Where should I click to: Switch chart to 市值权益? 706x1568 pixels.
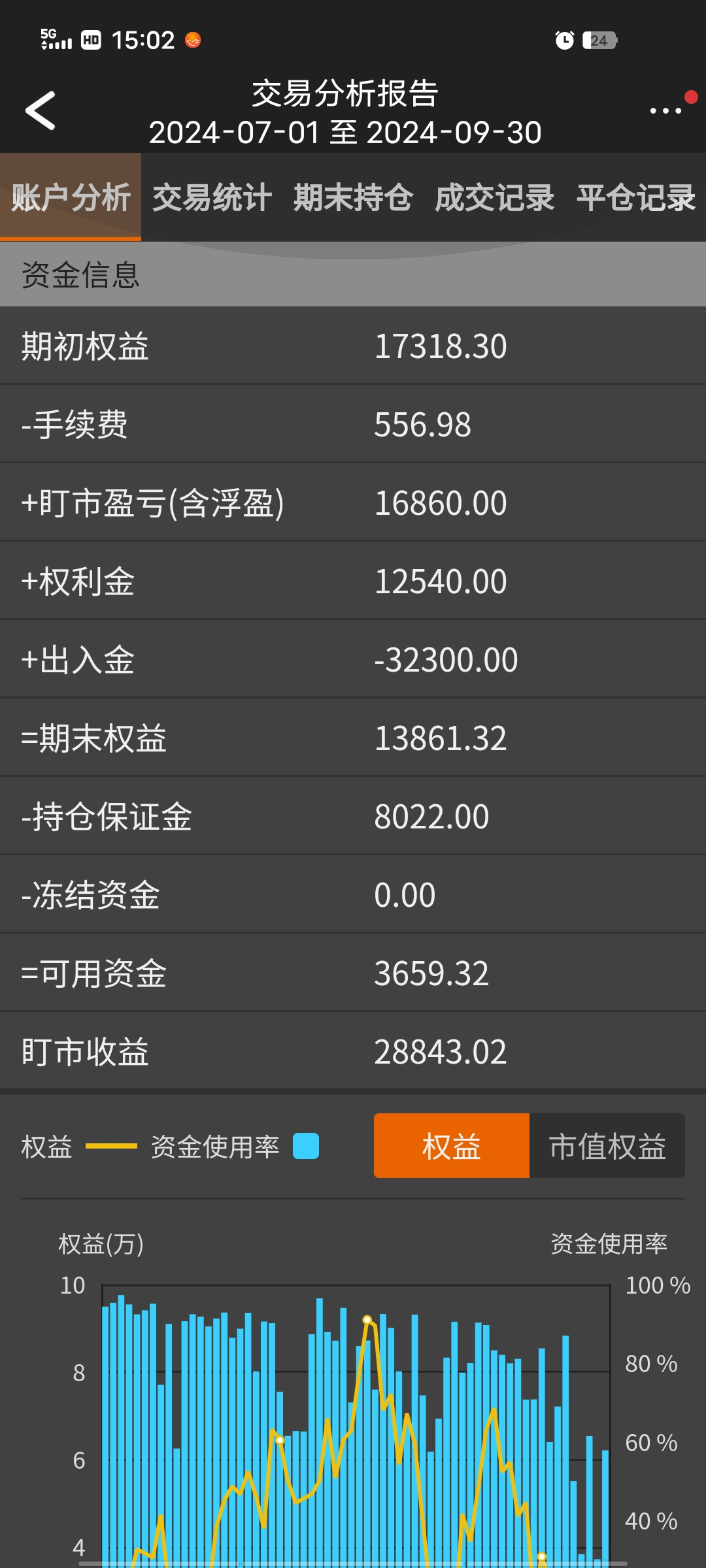click(x=607, y=1146)
